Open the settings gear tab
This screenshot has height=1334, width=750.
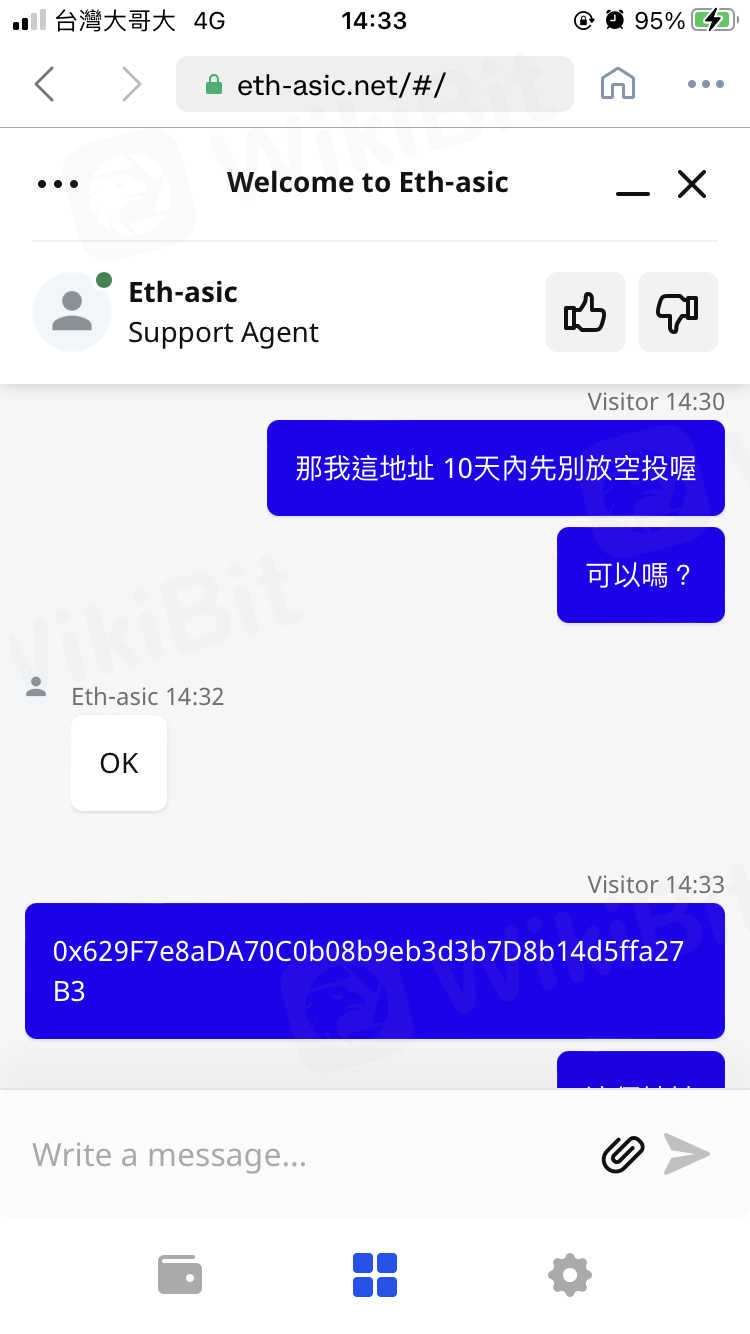click(x=570, y=1275)
